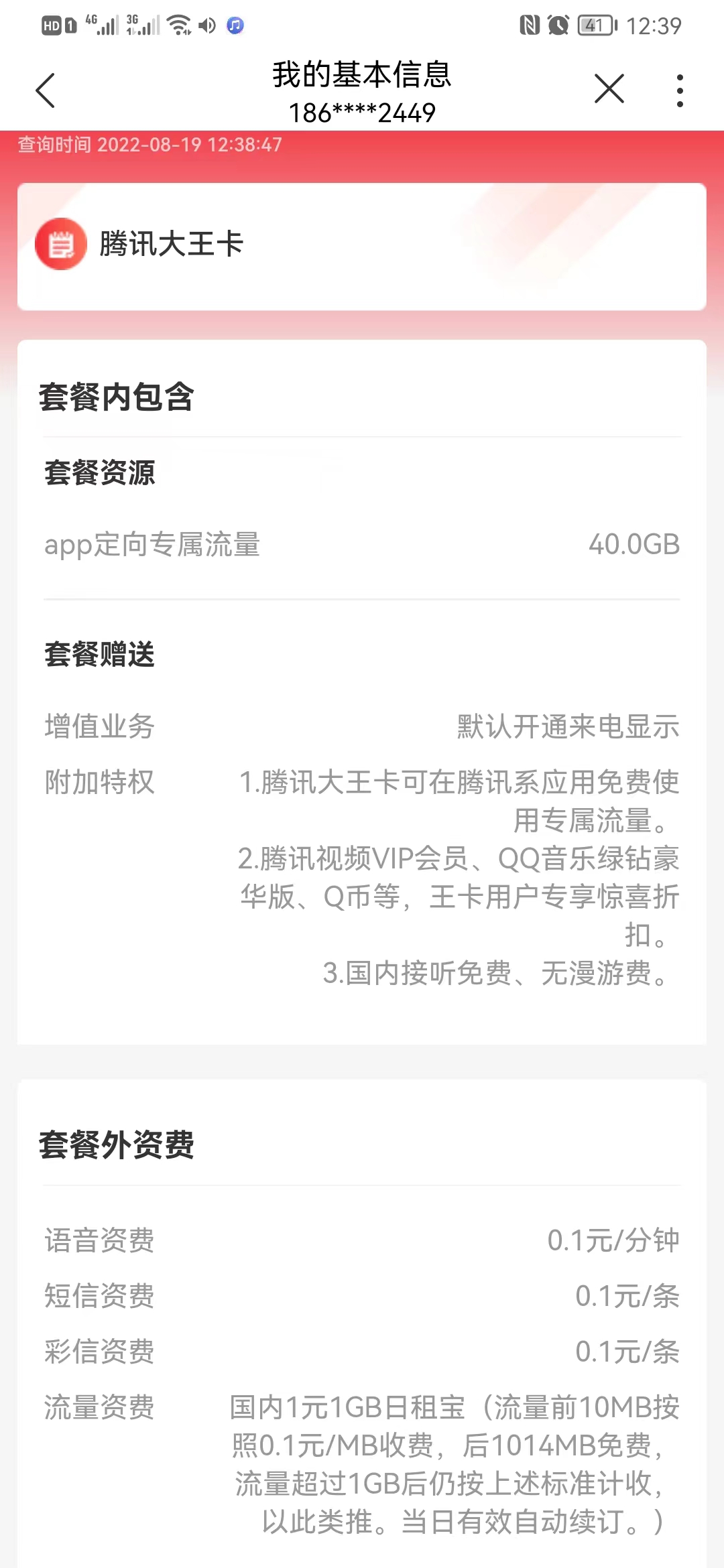Screen dimensions: 724x1568
Task: Tap the alarm clock status bar icon
Action: (x=558, y=25)
